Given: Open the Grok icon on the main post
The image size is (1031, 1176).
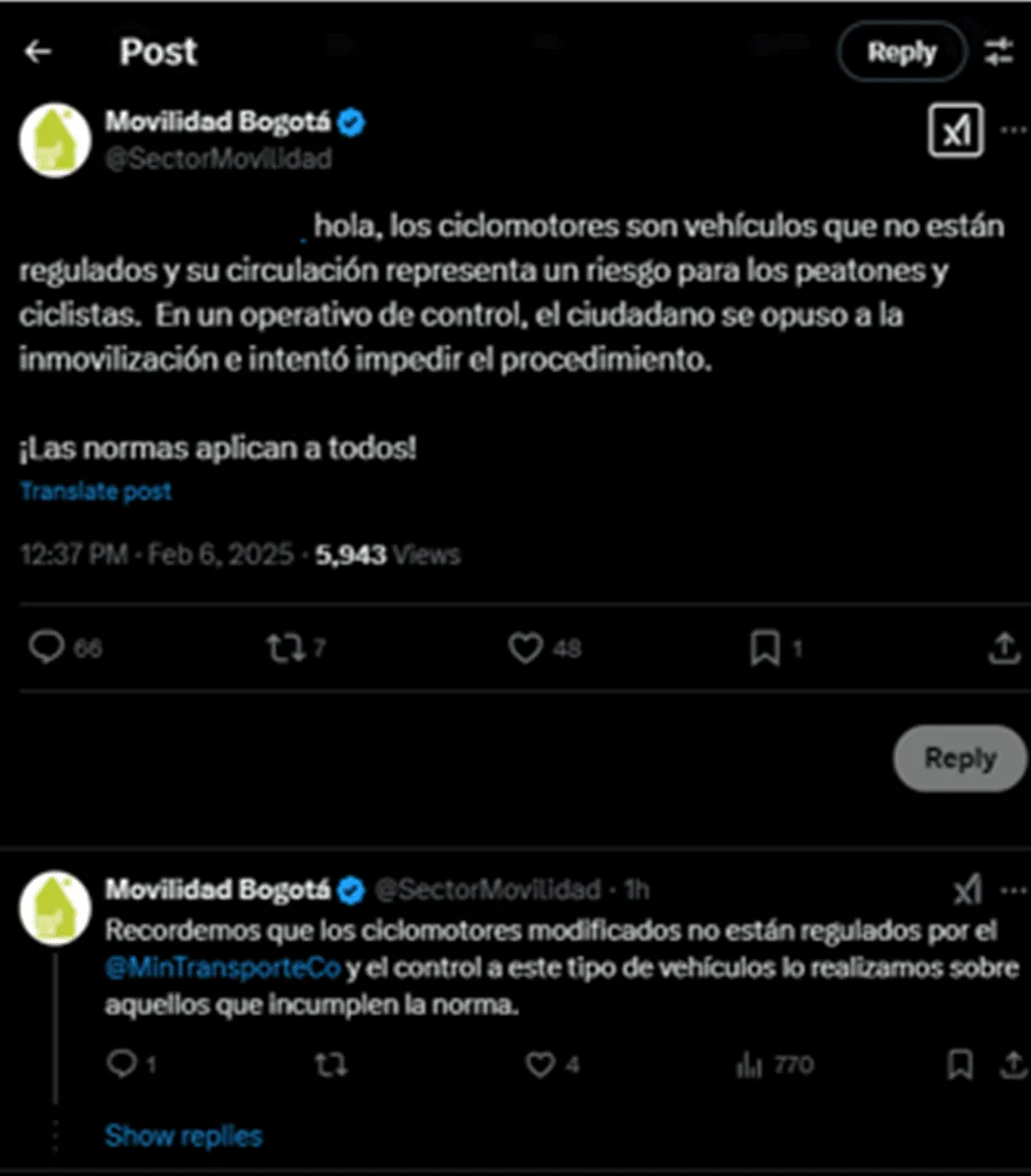Looking at the screenshot, I should (x=955, y=132).
